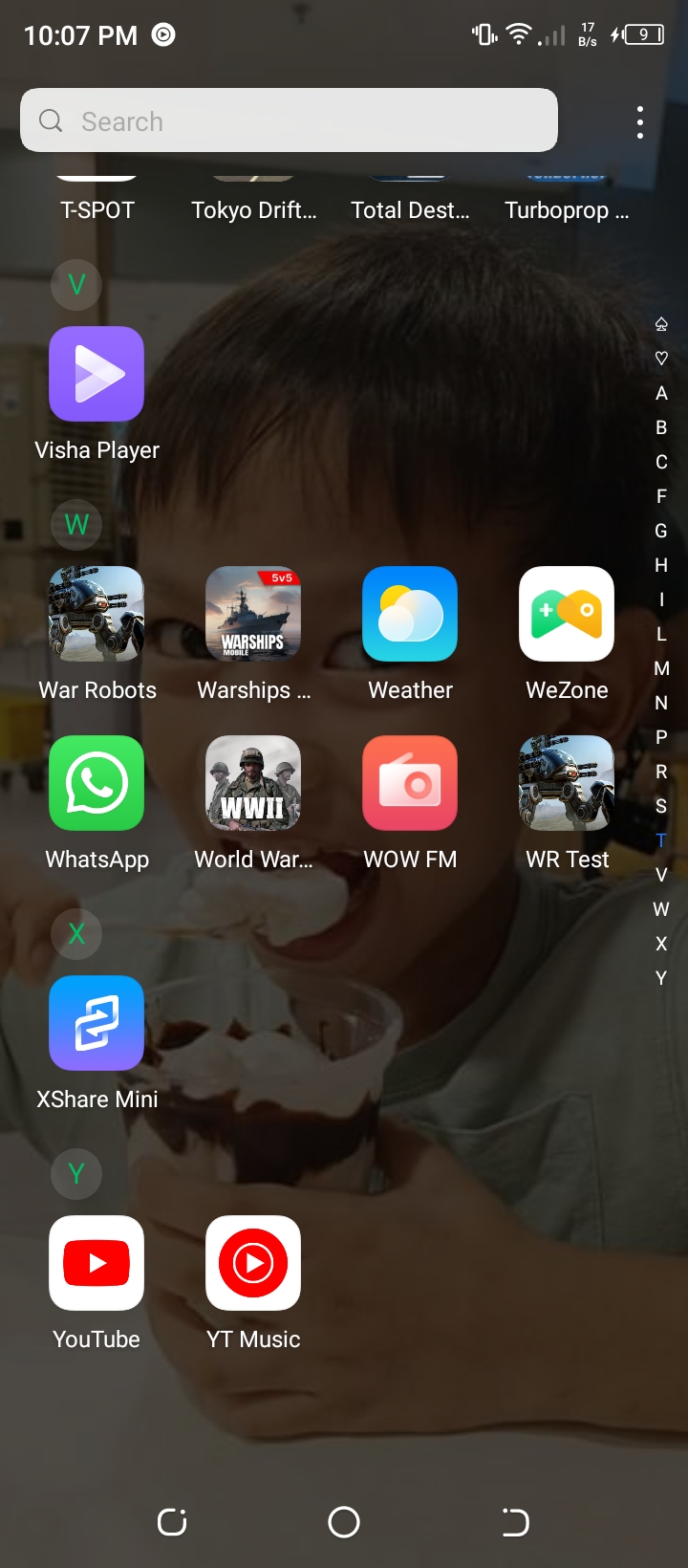This screenshot has width=688, height=1568.
Task: Launch YouTube
Action: [x=97, y=1263]
